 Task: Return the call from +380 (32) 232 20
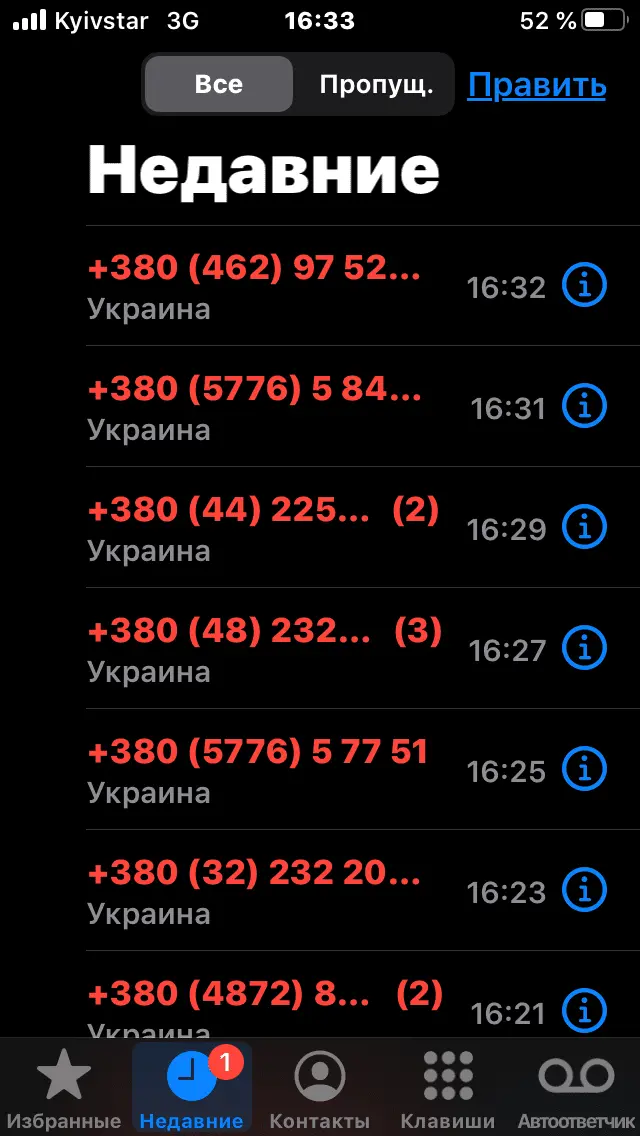point(255,891)
